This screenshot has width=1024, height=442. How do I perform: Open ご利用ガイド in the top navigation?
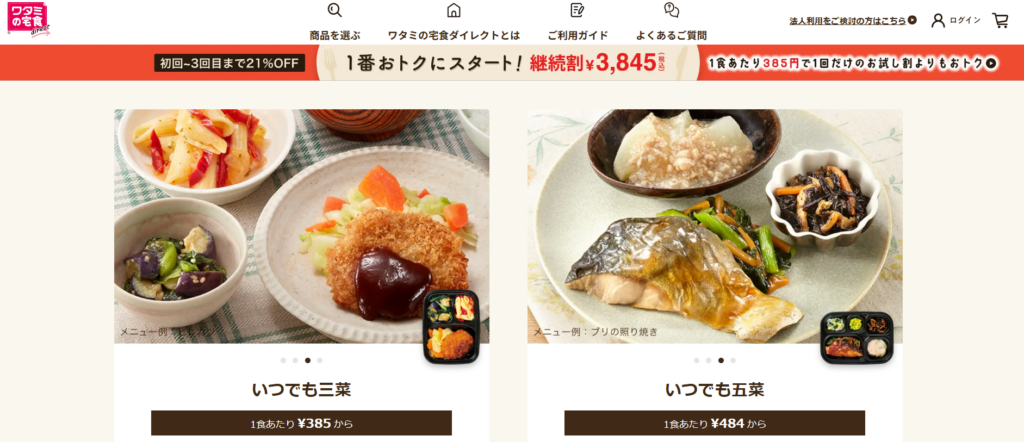[577, 22]
